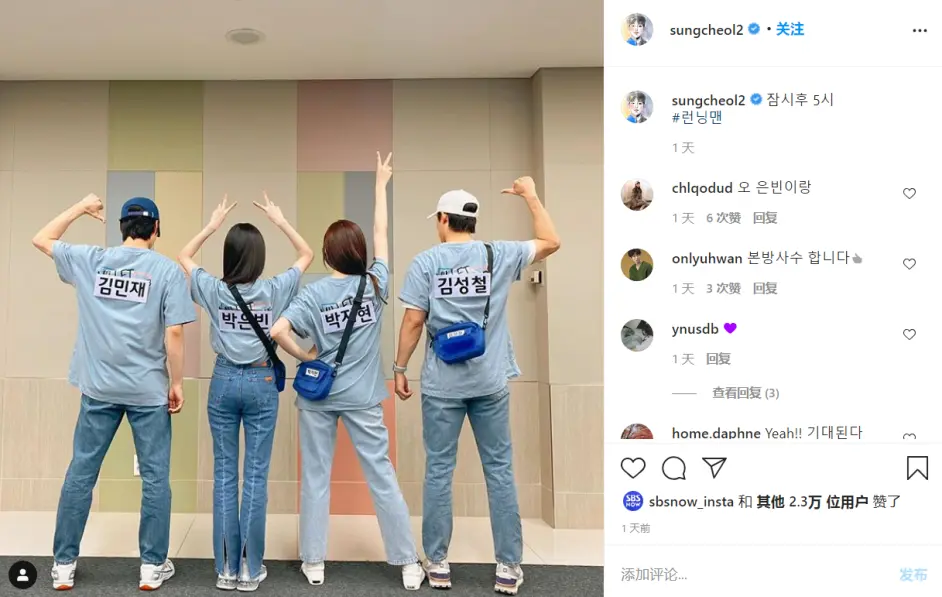This screenshot has width=942, height=597.
Task: Bookmark this post
Action: click(x=917, y=468)
